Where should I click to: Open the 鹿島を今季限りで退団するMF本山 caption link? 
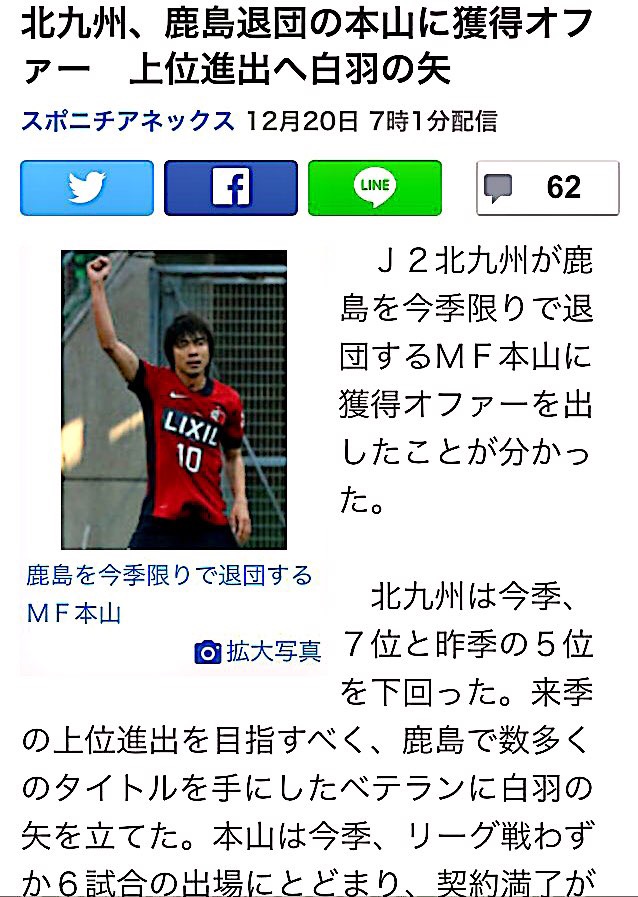pos(169,594)
